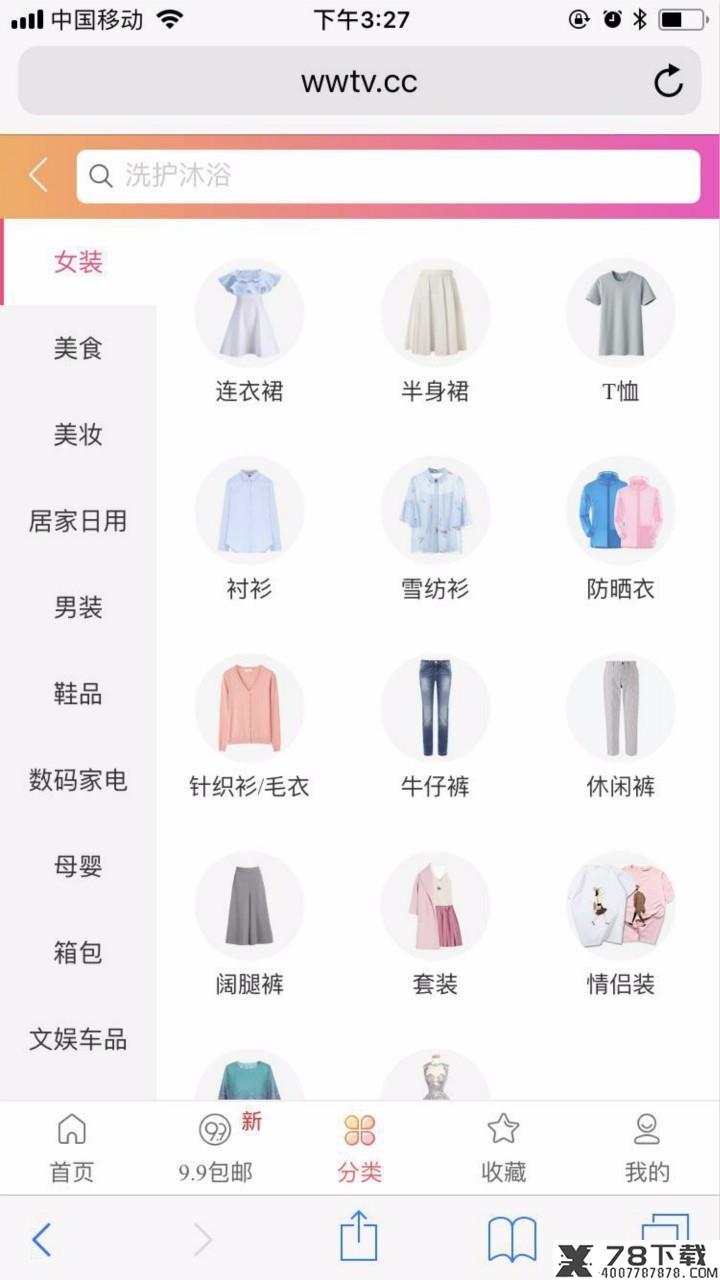The height and width of the screenshot is (1280, 720).
Task: Open the 防晒衣 subcategory
Action: tap(621, 529)
